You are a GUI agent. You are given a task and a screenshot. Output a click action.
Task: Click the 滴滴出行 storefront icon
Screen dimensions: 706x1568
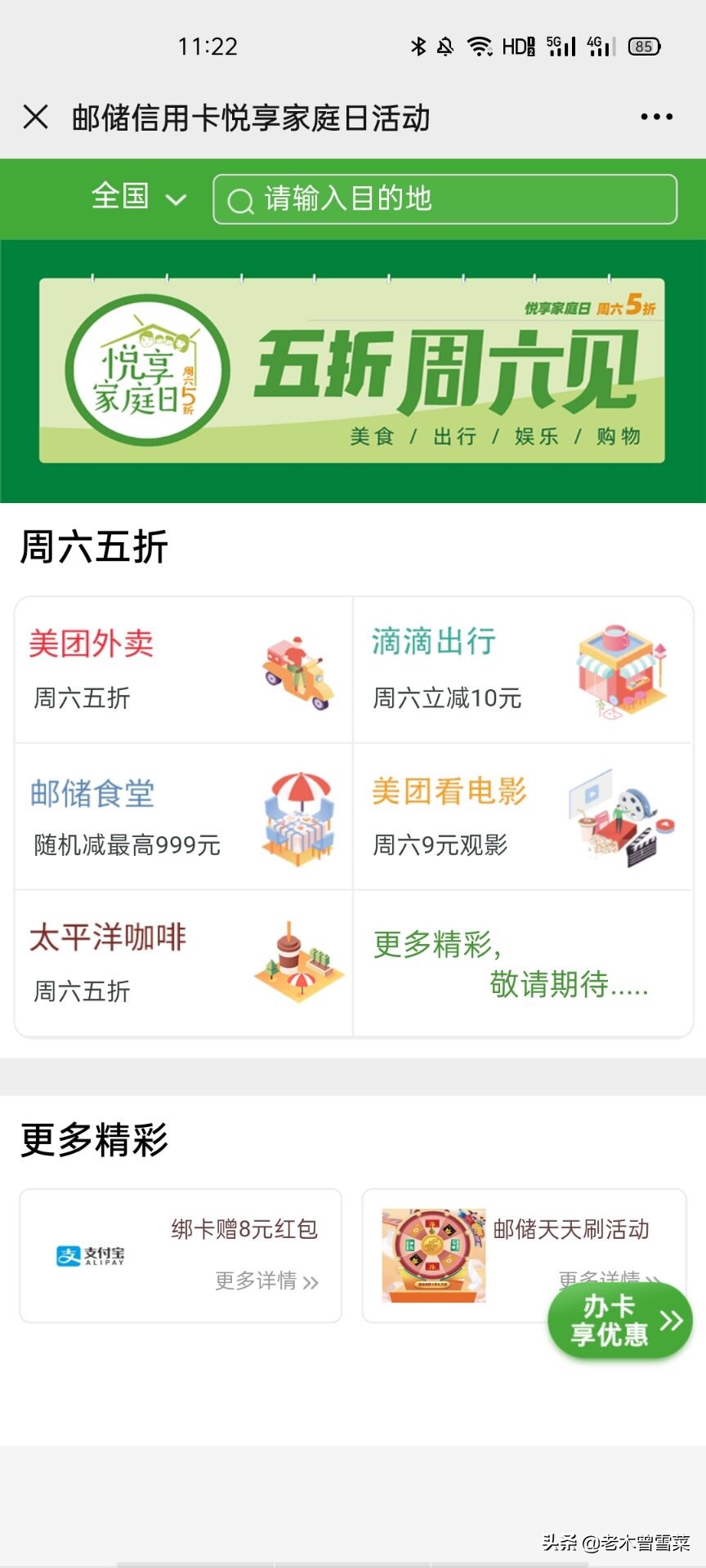click(x=621, y=670)
